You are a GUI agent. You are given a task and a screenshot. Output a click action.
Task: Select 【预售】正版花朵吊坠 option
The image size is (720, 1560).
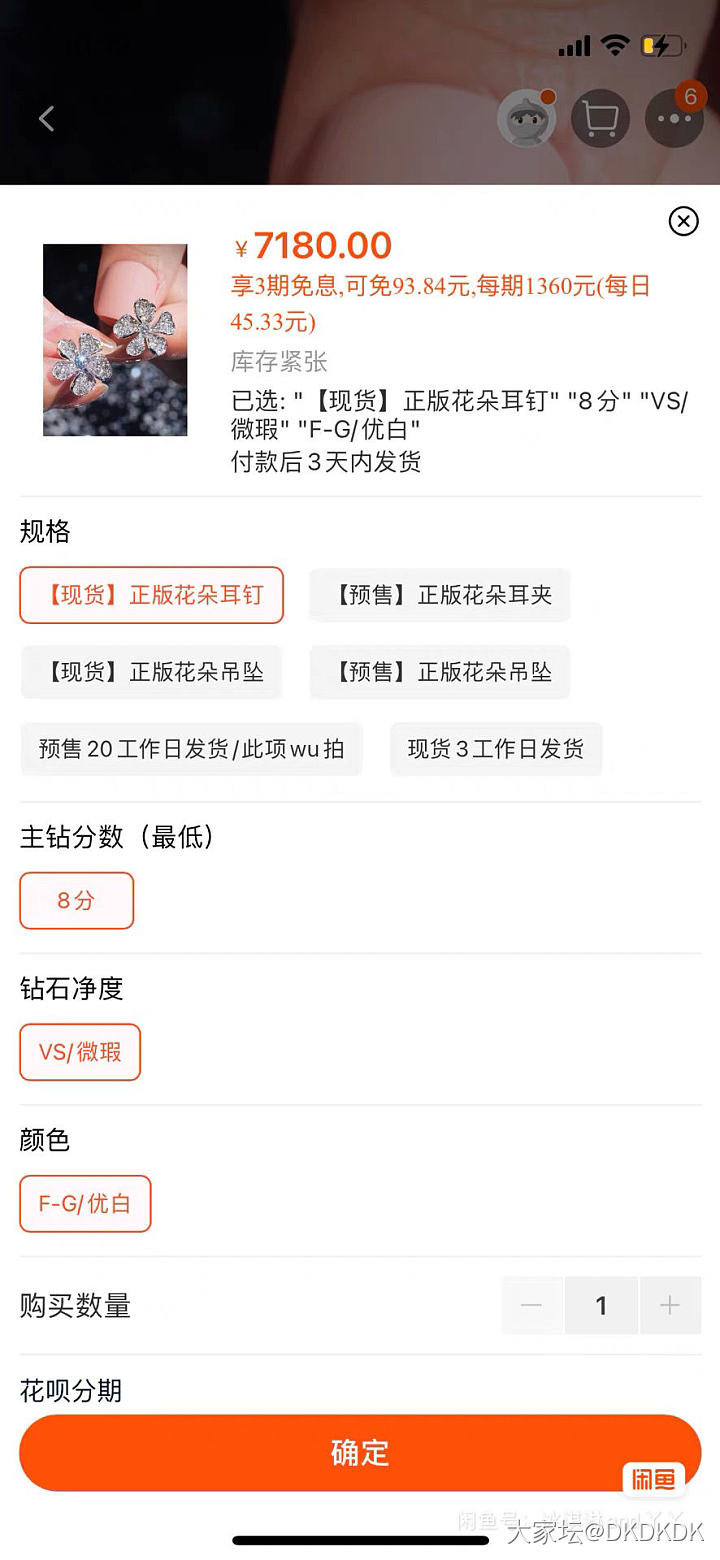pos(440,672)
